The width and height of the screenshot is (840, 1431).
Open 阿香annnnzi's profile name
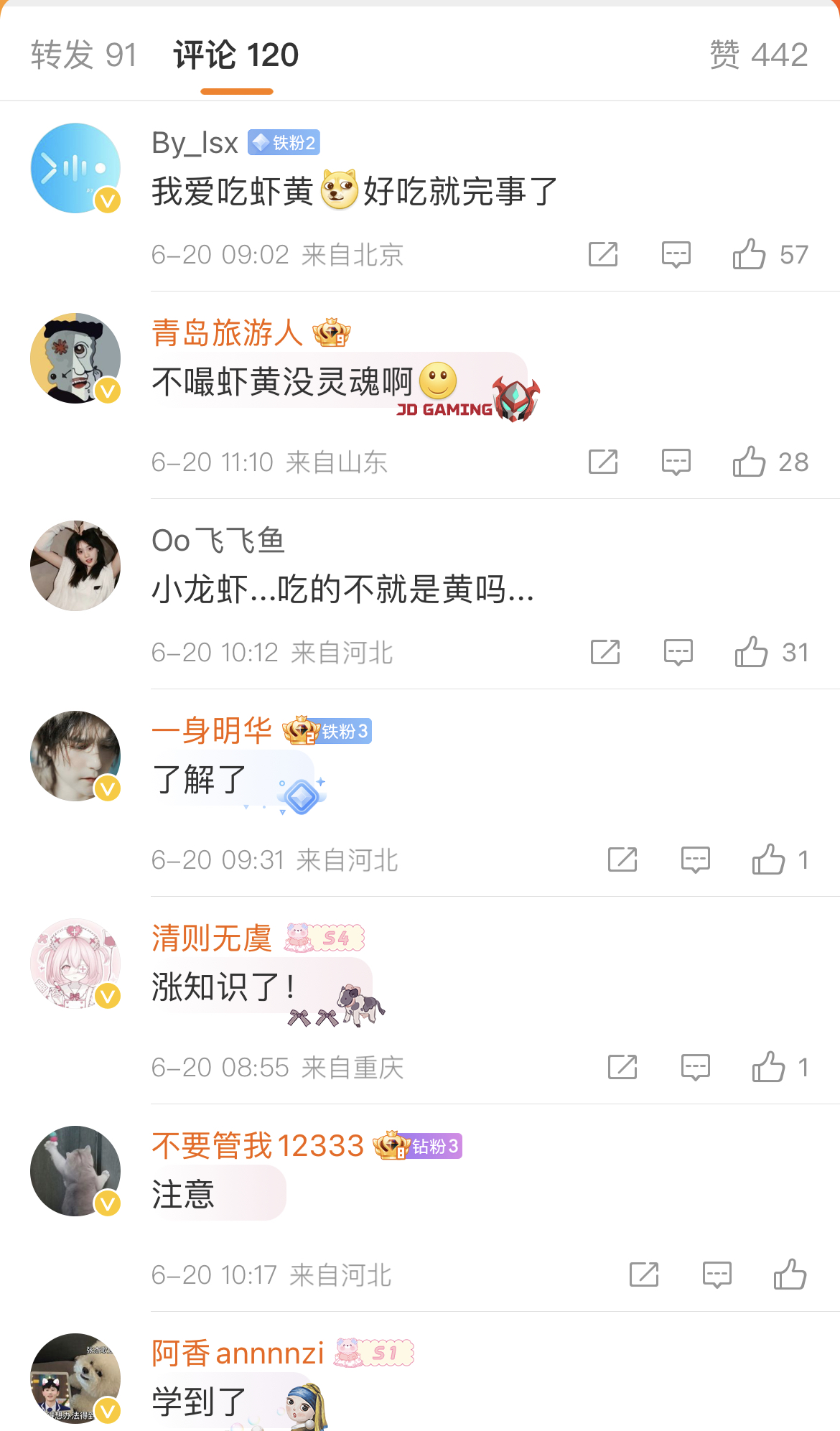pyautogui.click(x=238, y=1353)
